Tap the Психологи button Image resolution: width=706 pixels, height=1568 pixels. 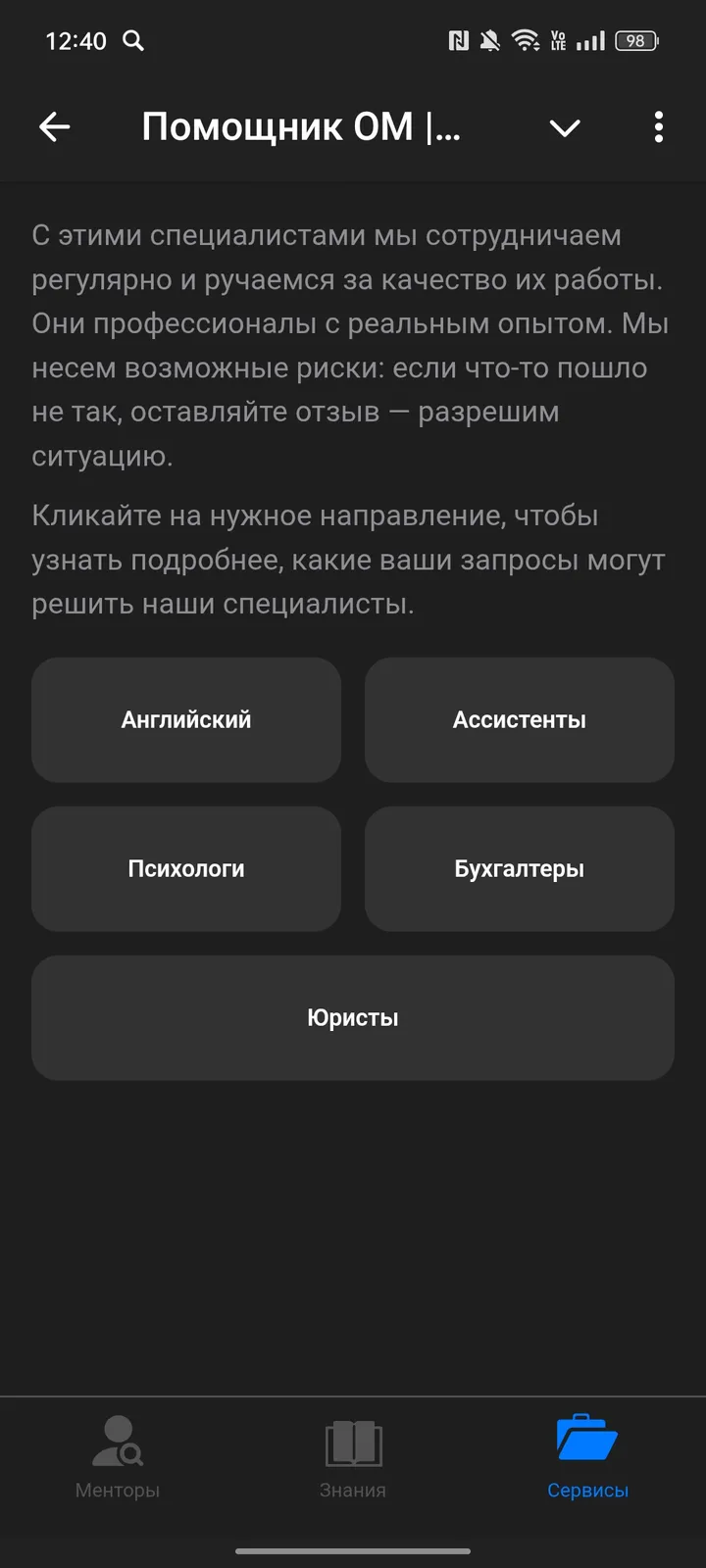click(x=186, y=868)
